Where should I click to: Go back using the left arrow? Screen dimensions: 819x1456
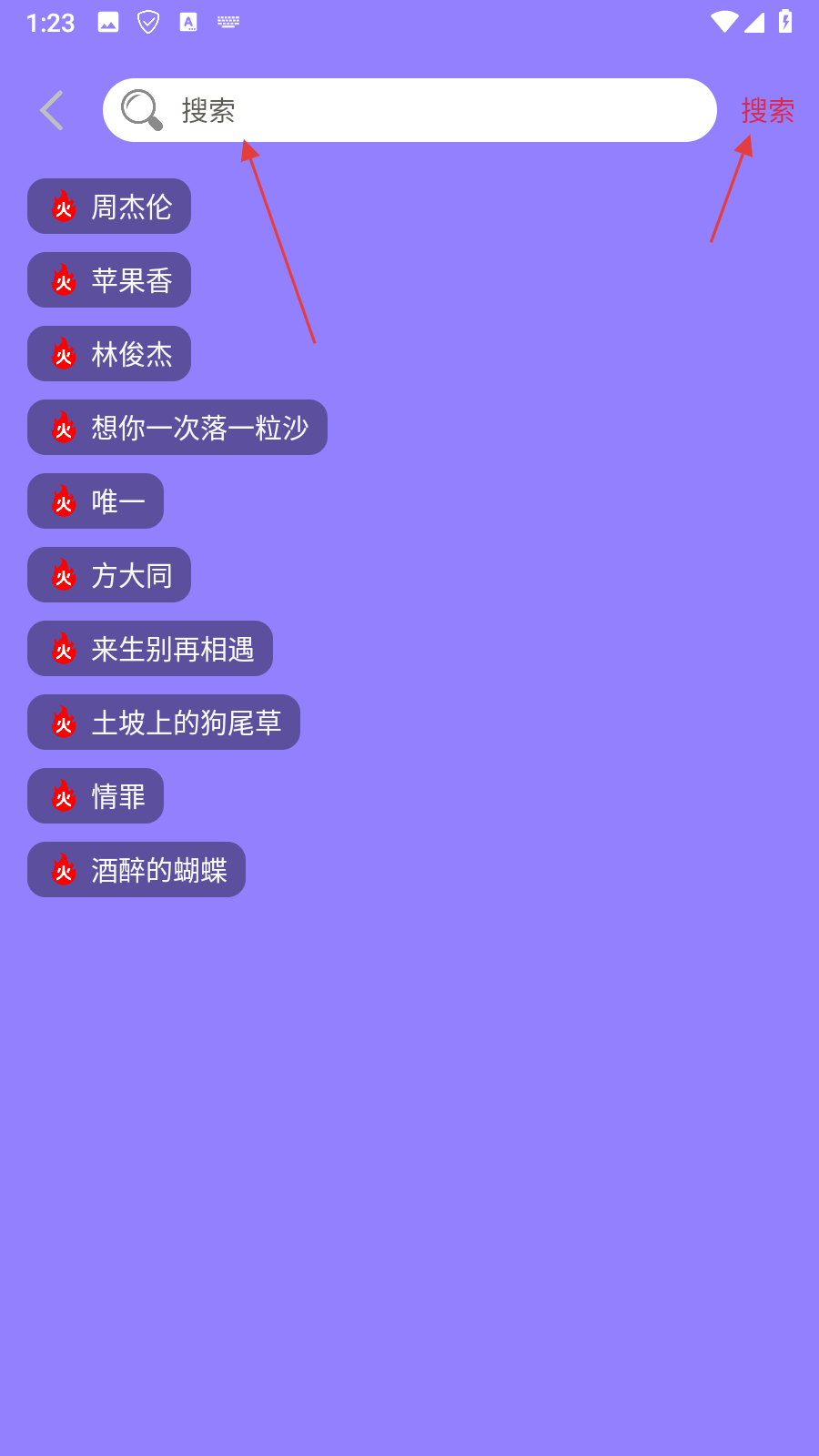click(x=52, y=110)
